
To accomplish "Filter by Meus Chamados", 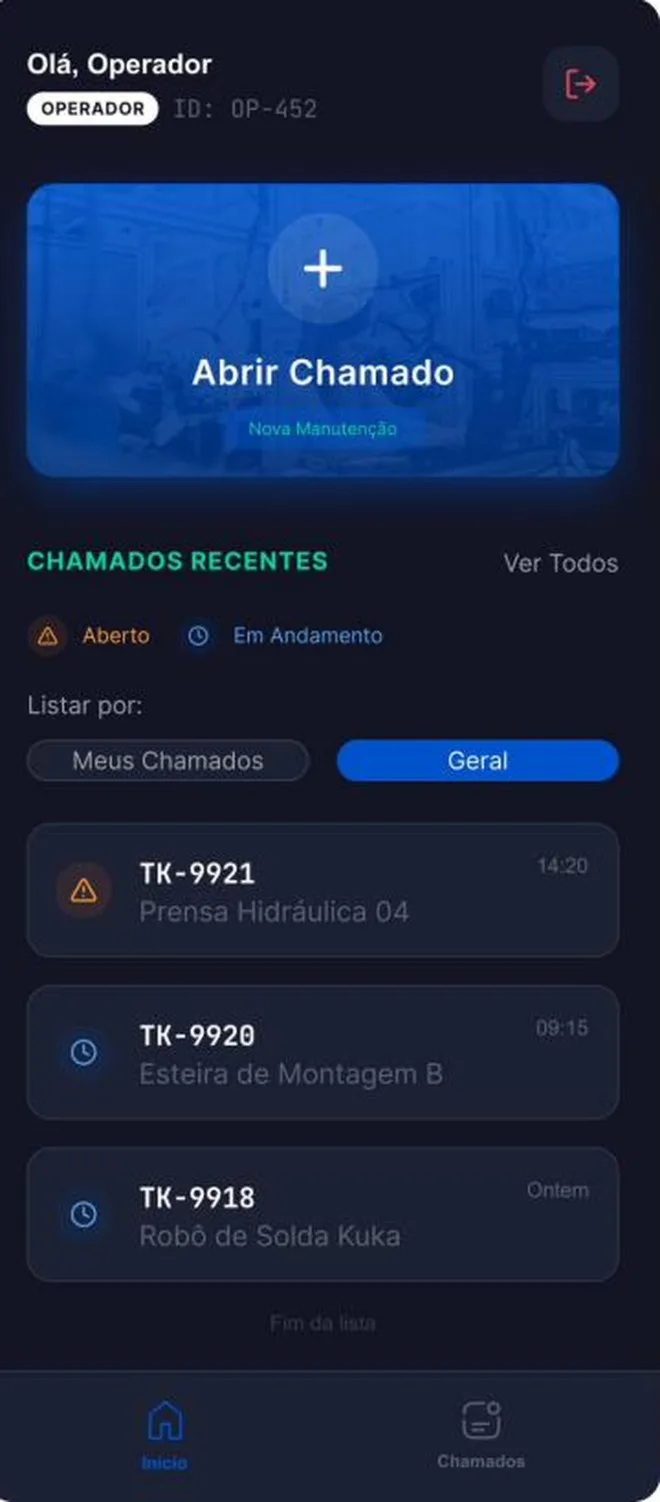I will pos(168,761).
